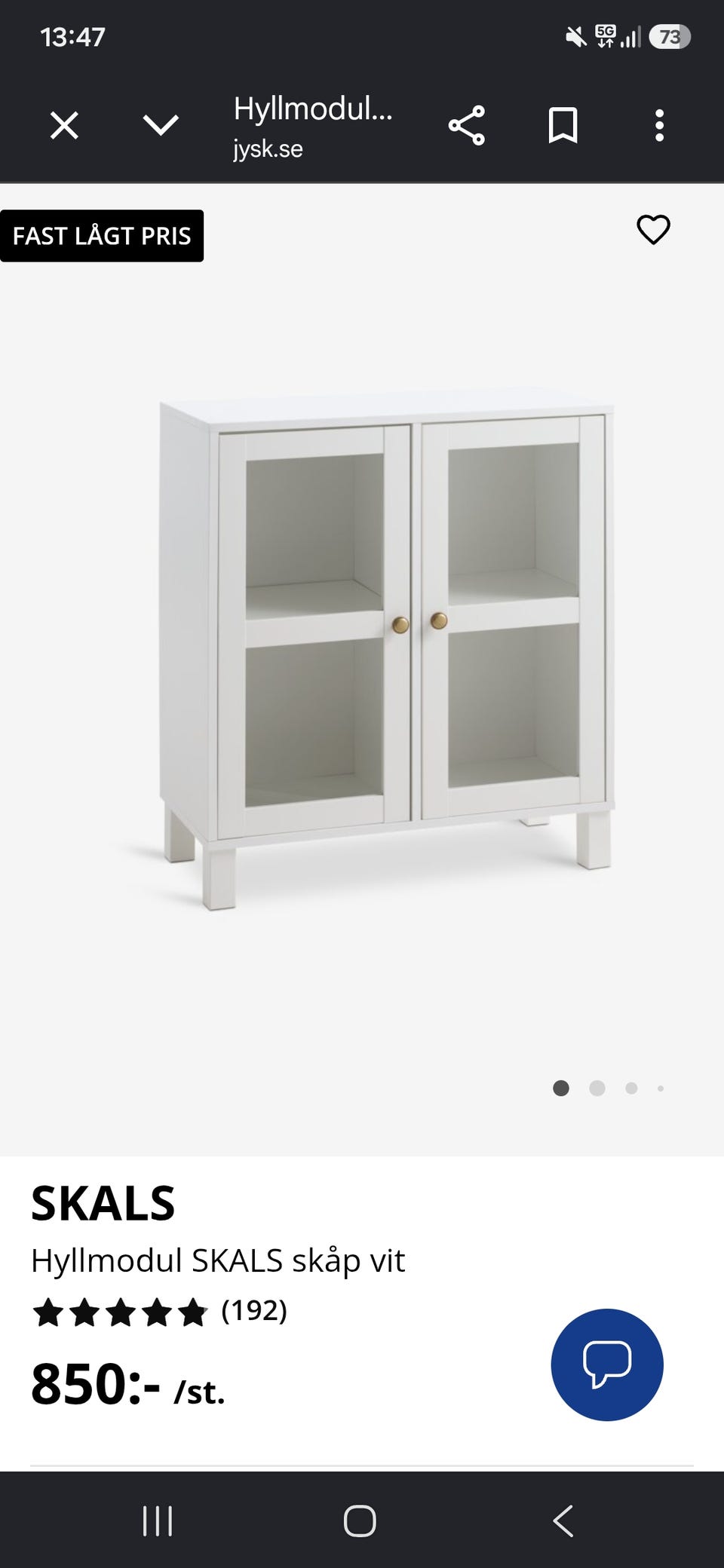Open the three-dot overflow menu
Image resolution: width=724 pixels, height=1568 pixels.
(660, 126)
